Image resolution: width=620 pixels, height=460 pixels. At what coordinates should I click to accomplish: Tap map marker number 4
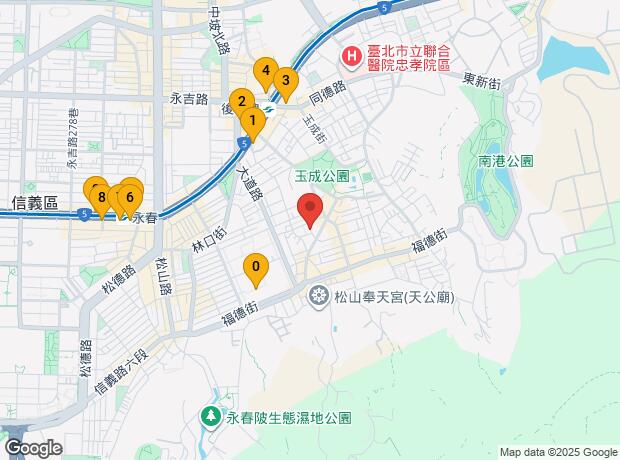coord(264,70)
